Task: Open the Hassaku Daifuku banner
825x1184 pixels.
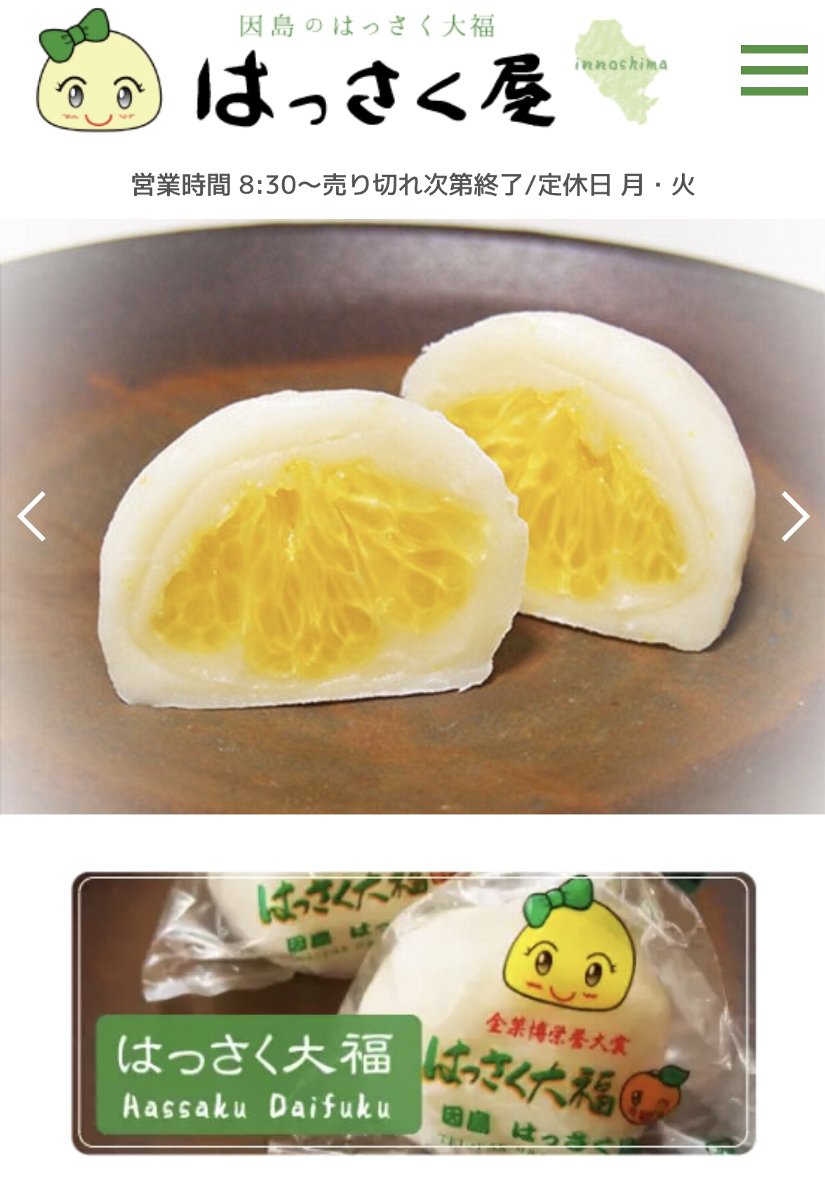Action: point(412,1012)
